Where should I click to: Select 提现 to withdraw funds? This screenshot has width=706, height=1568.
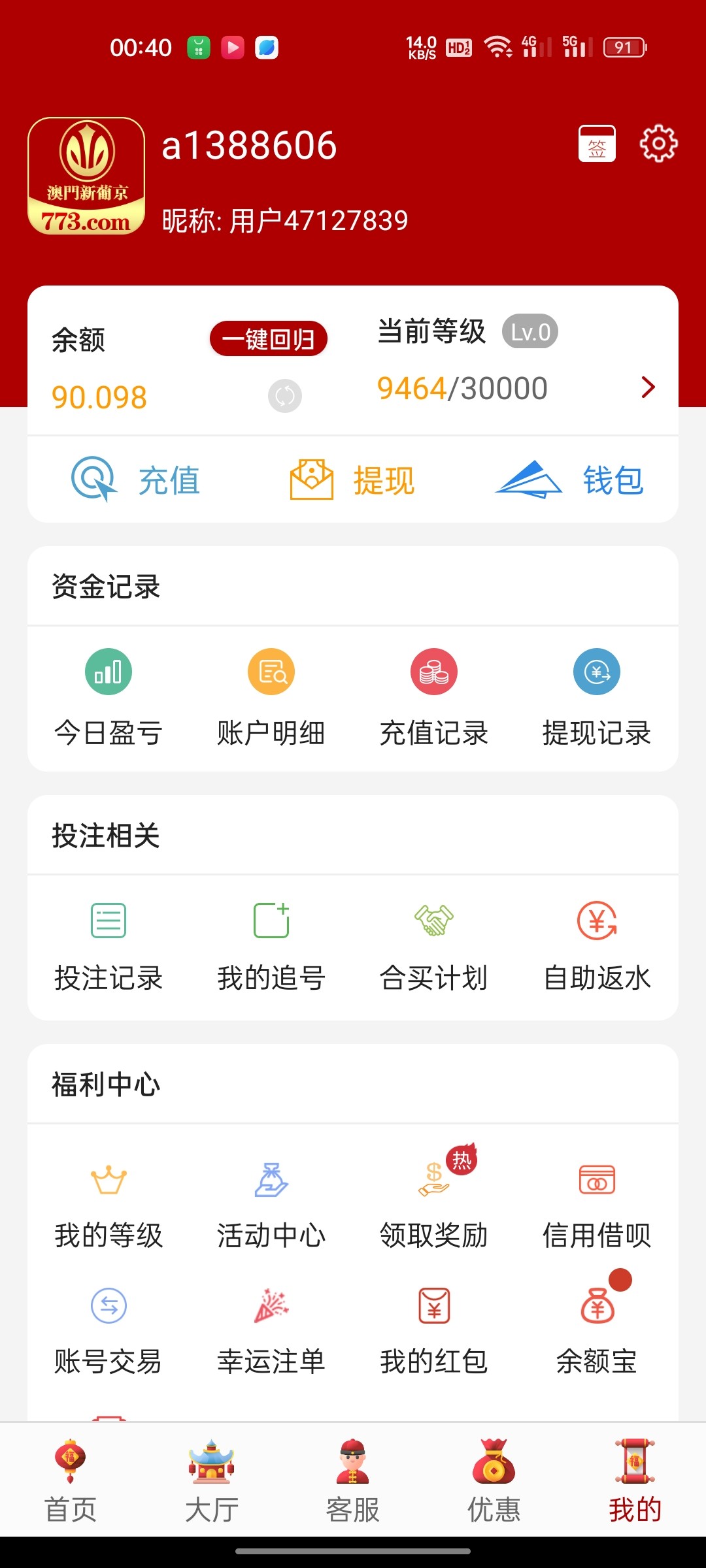coord(353,480)
